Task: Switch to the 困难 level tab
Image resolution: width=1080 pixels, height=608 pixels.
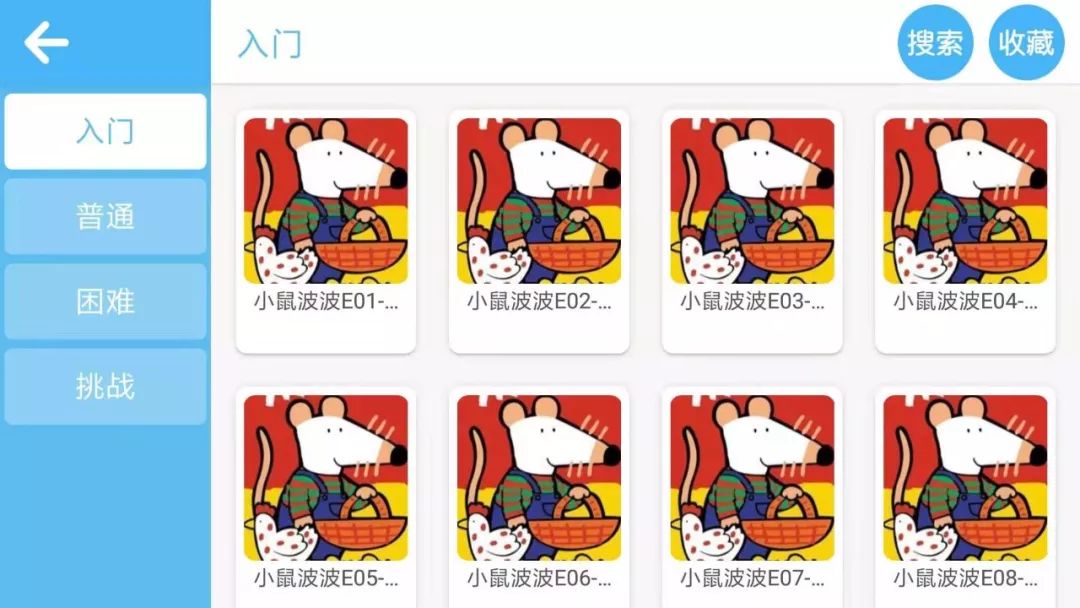Action: (x=105, y=302)
